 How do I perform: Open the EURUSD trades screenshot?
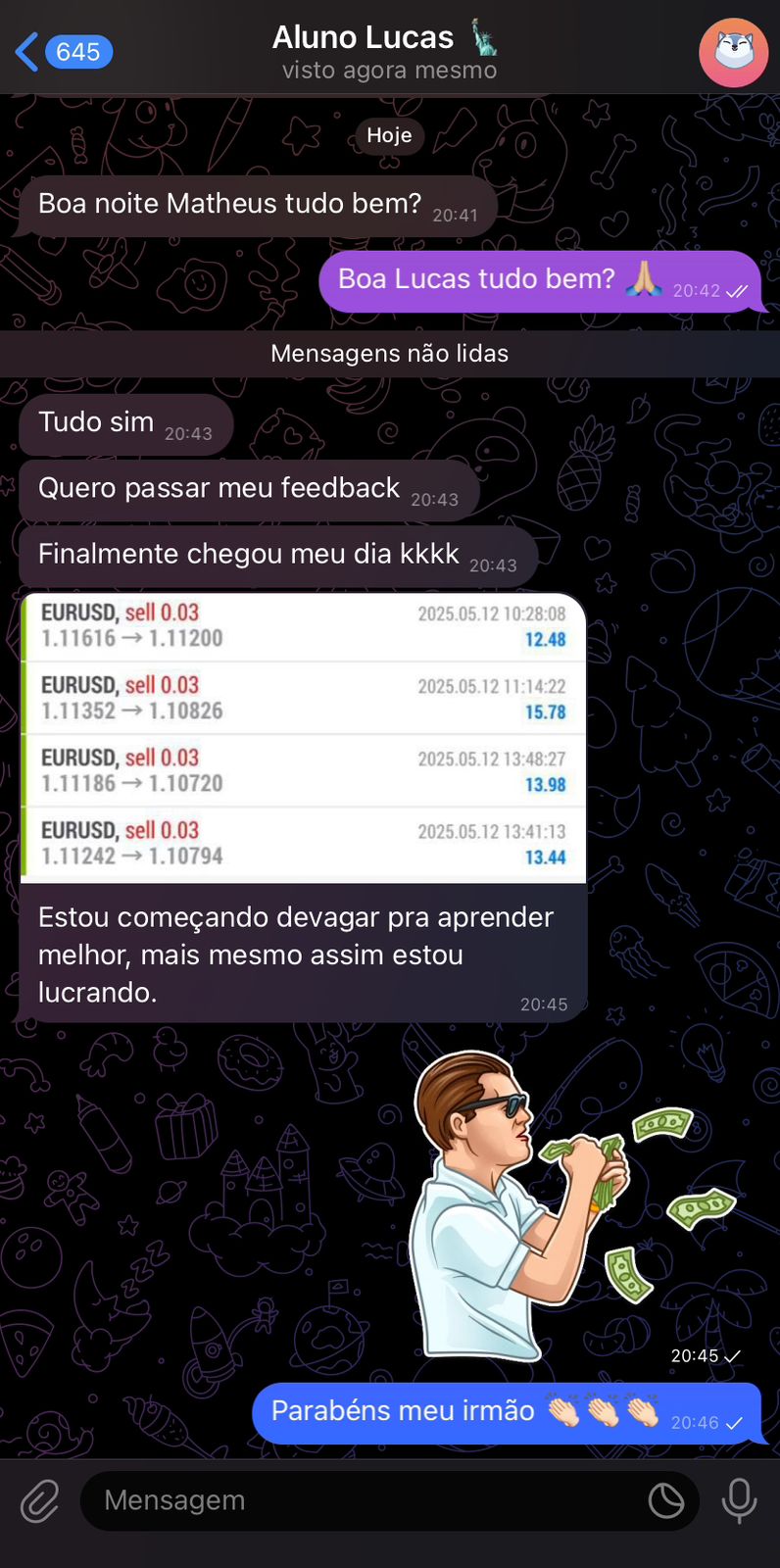[x=302, y=735]
